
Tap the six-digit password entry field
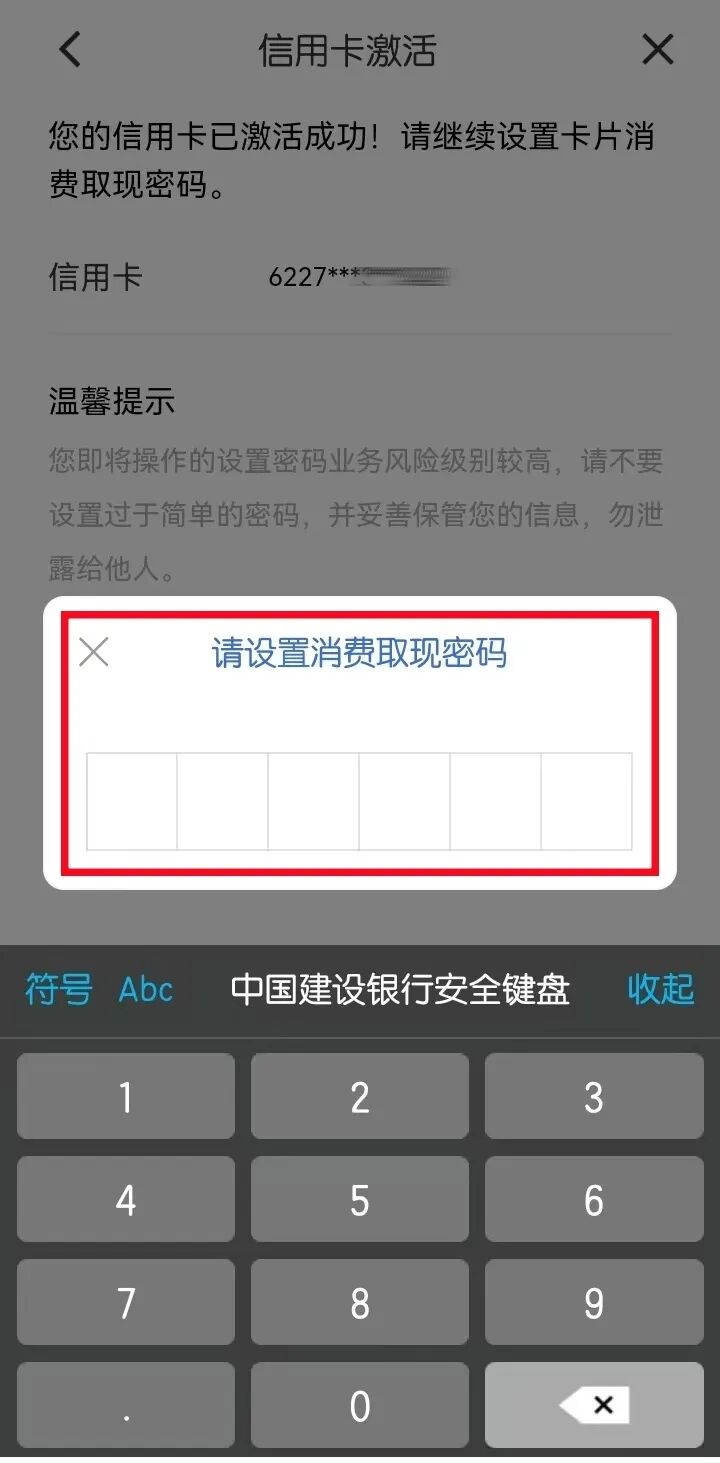[359, 801]
